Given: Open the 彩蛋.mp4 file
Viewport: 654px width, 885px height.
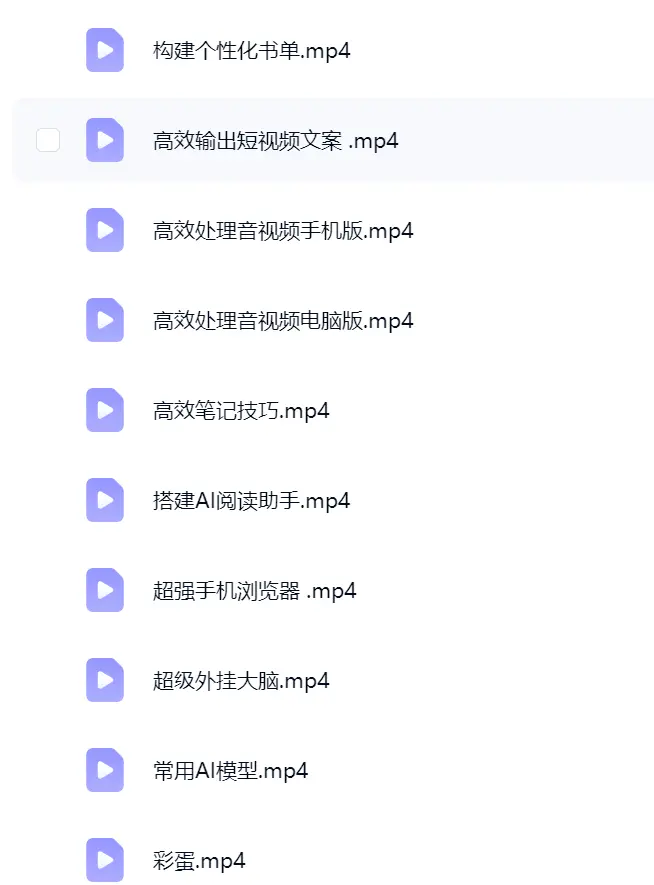Looking at the screenshot, I should pos(199,861).
